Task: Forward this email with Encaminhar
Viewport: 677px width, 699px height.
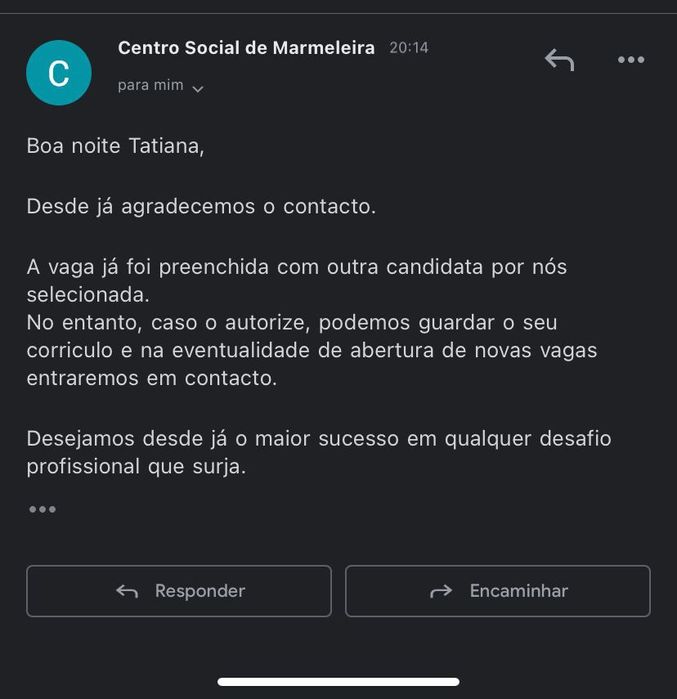Action: tap(498, 591)
